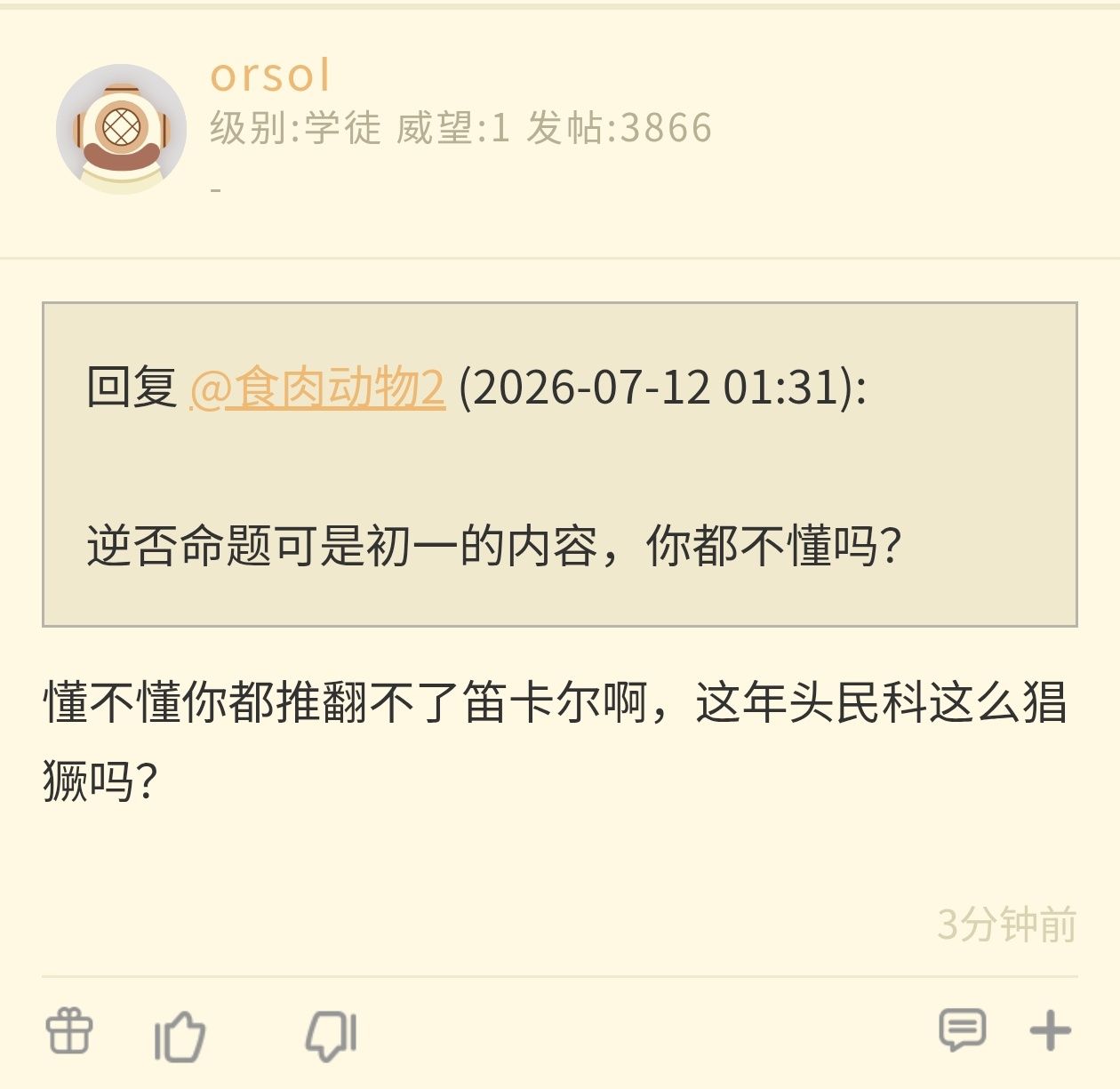Open orsol's avatar picture
The height and width of the screenshot is (1089, 1120).
point(121,128)
